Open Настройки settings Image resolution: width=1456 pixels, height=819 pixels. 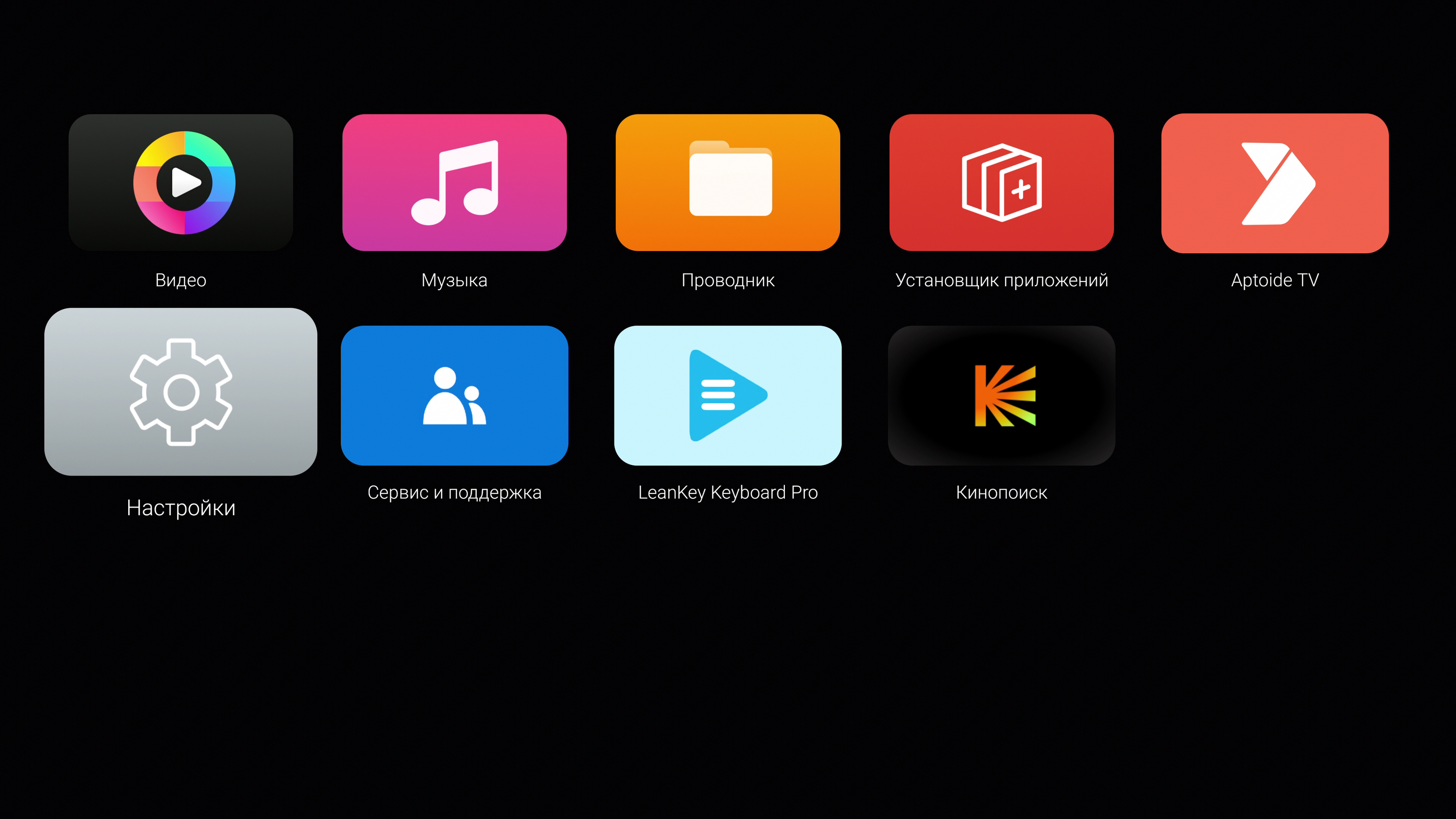coord(181,392)
